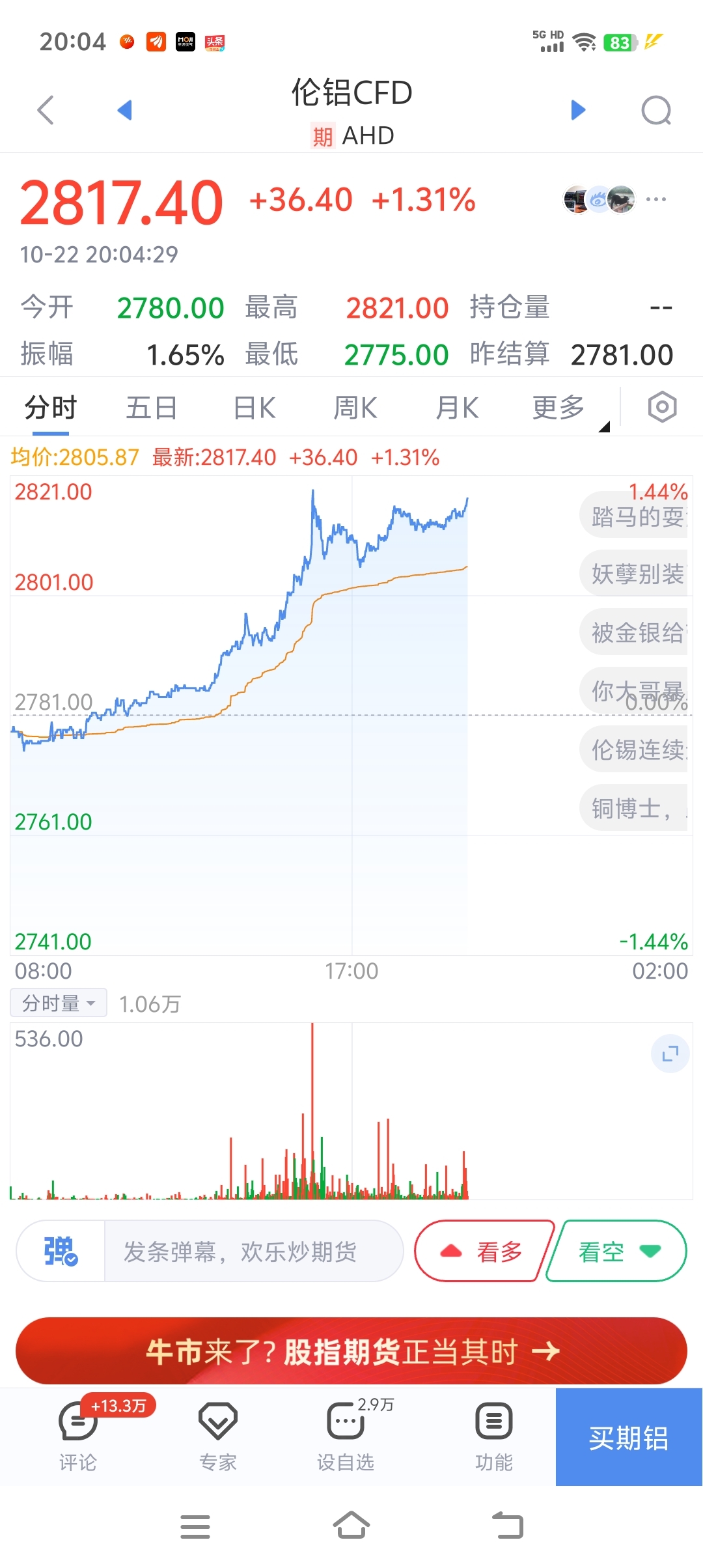Tap the 买期铝 buy button

click(x=629, y=1437)
